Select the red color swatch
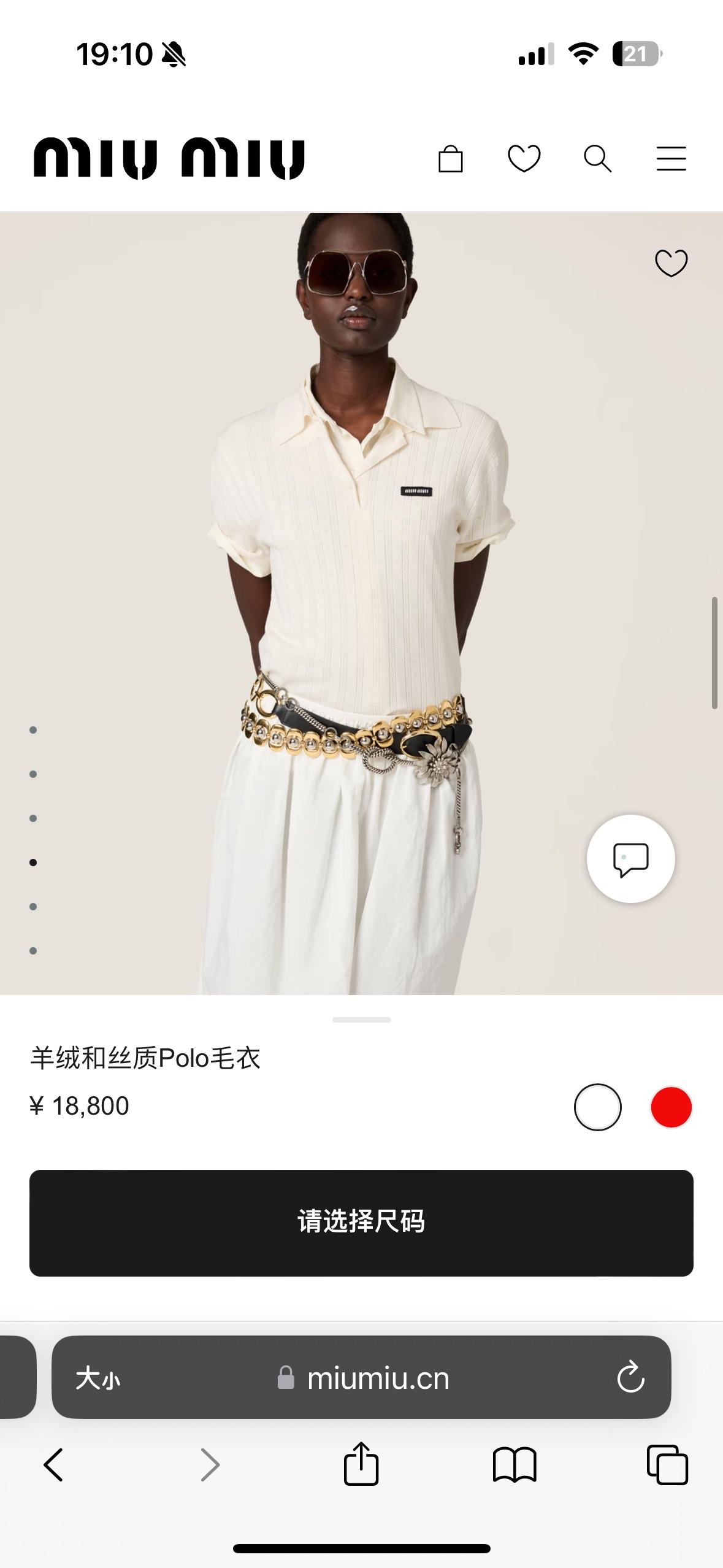723x1568 pixels. pyautogui.click(x=671, y=1107)
